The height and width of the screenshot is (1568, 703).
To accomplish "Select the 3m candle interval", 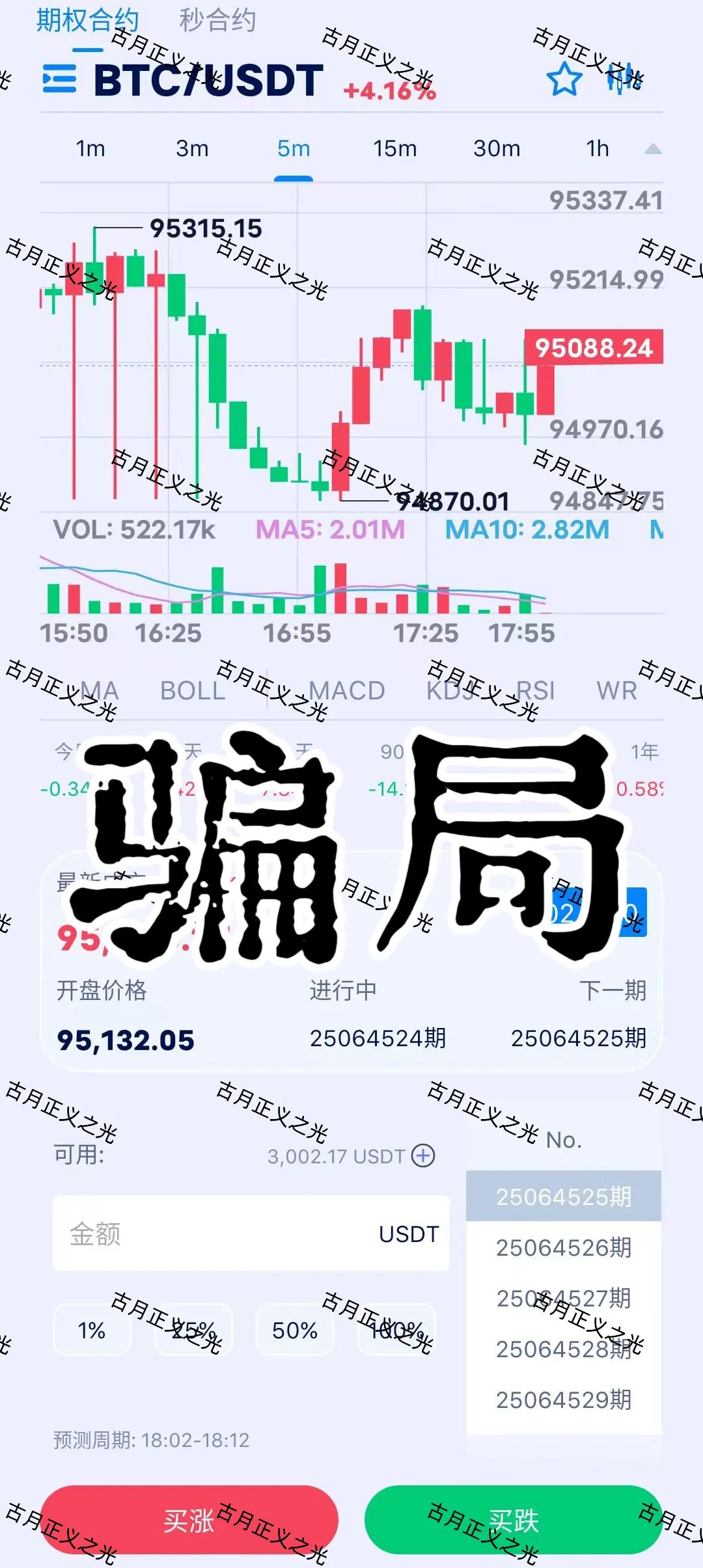I will pyautogui.click(x=191, y=148).
